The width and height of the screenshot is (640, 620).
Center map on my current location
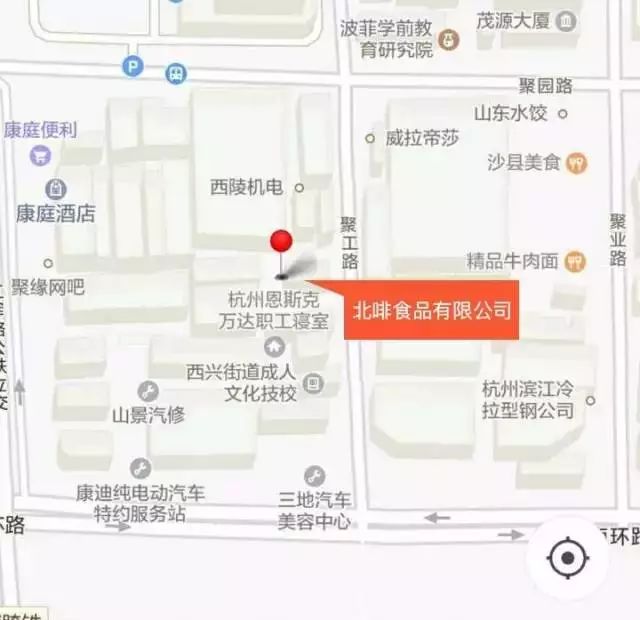pos(566,557)
